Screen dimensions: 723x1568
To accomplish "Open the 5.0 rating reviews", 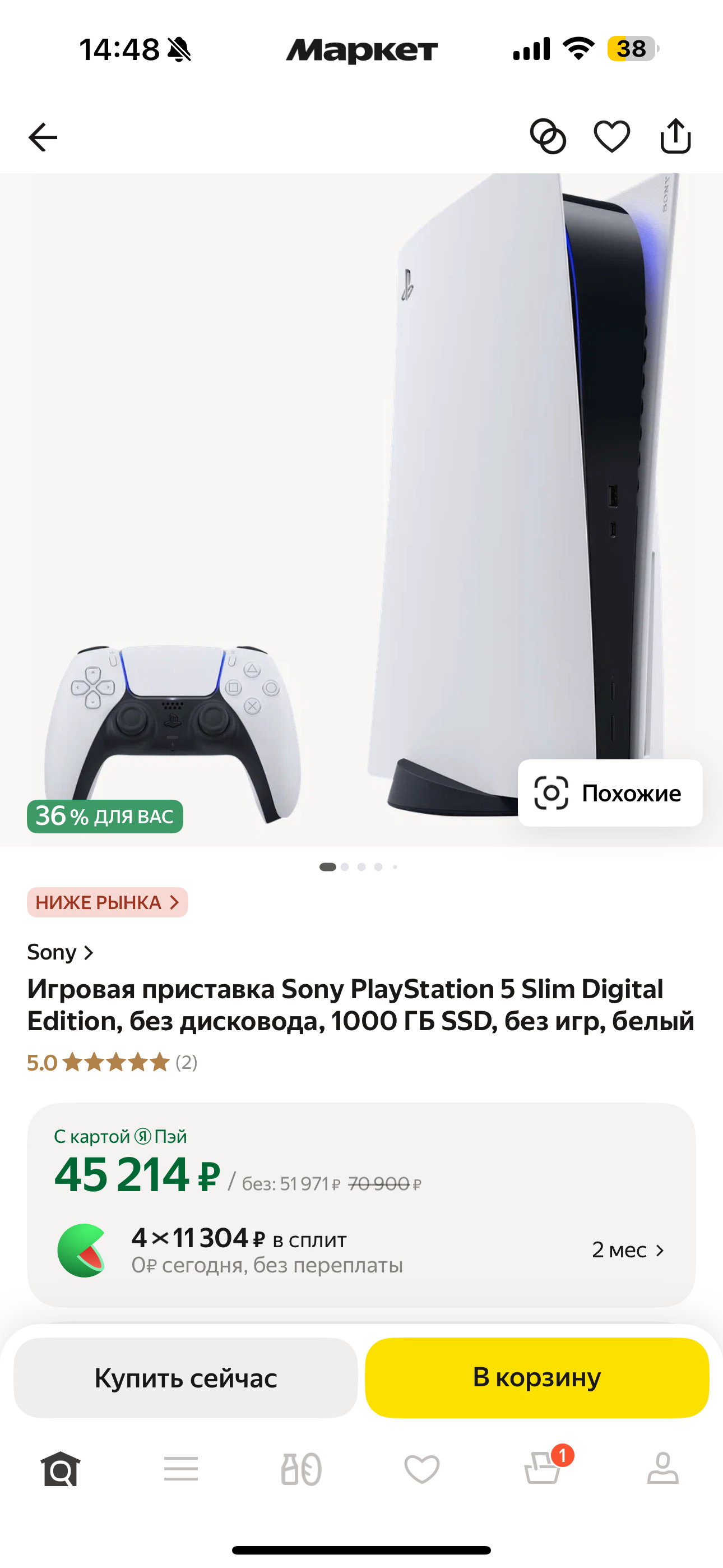I will (112, 1062).
